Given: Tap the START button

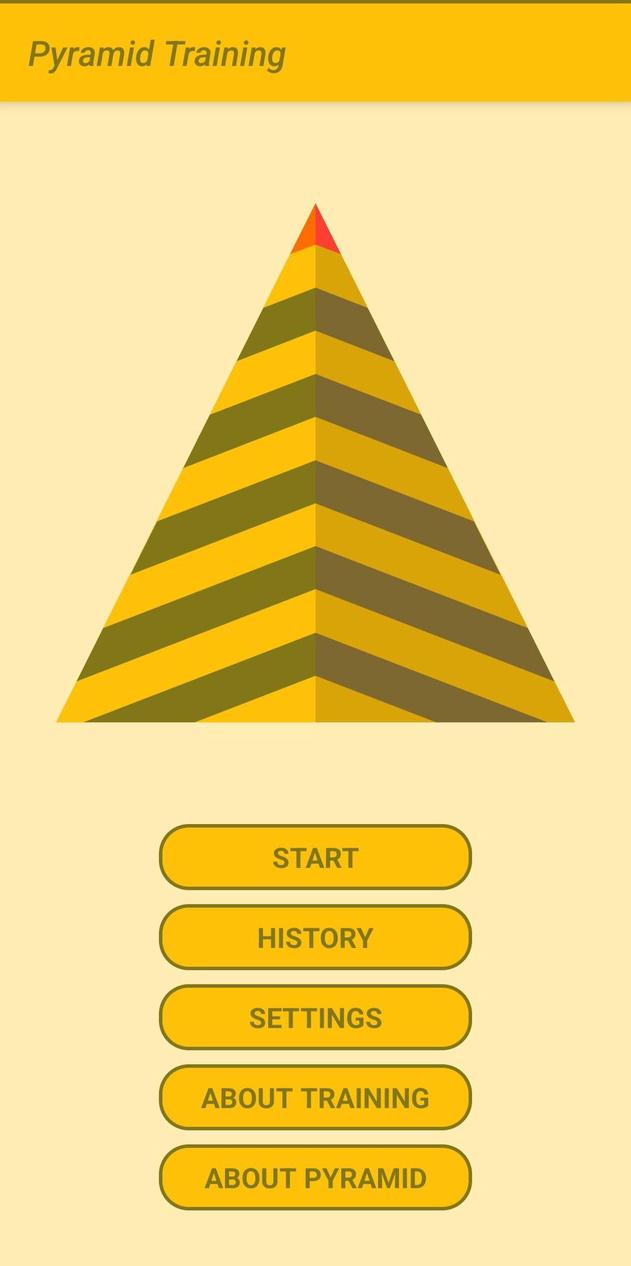Looking at the screenshot, I should [x=315, y=857].
